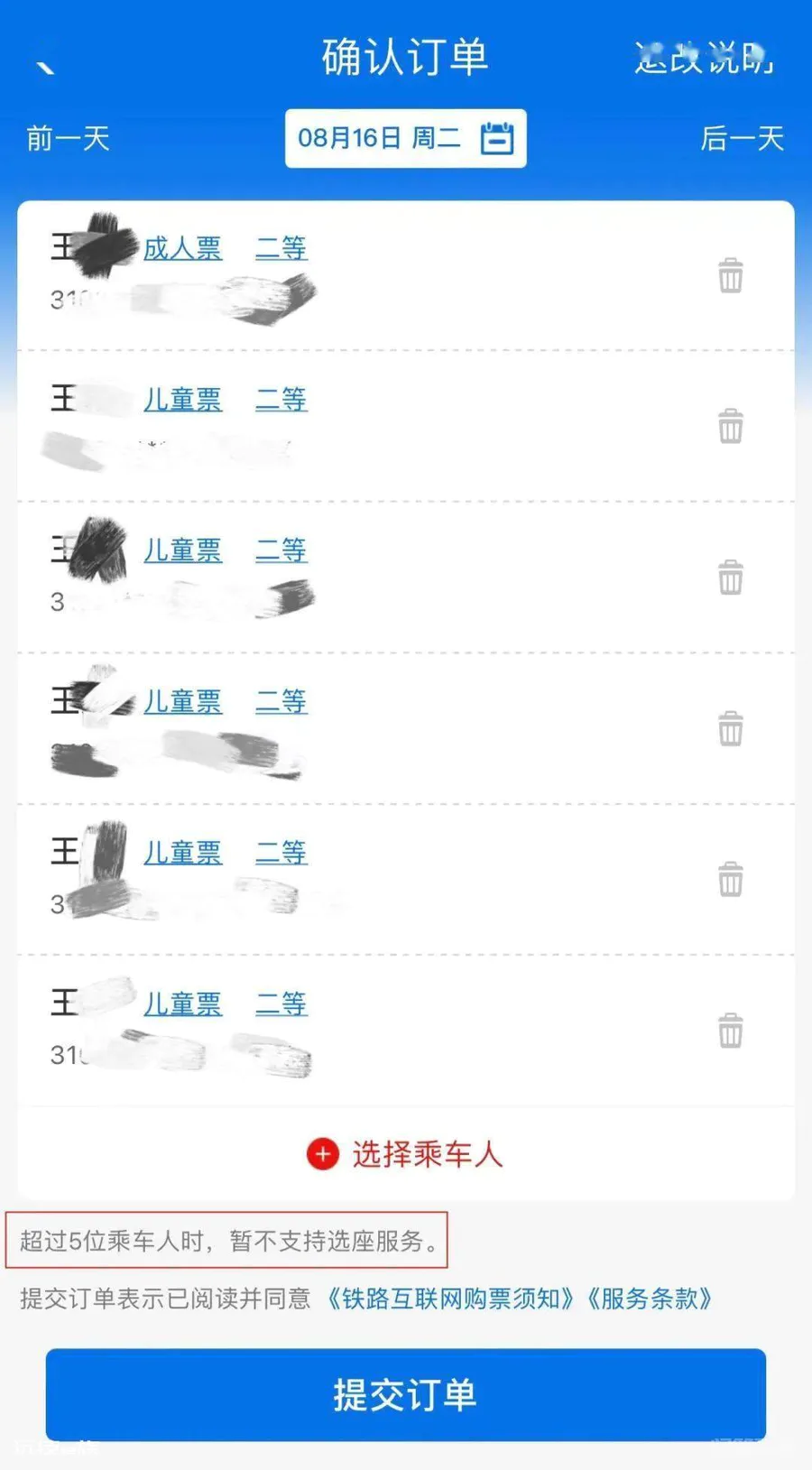The width and height of the screenshot is (812, 1470).
Task: Move to the next day 后一天
Action: point(743,138)
